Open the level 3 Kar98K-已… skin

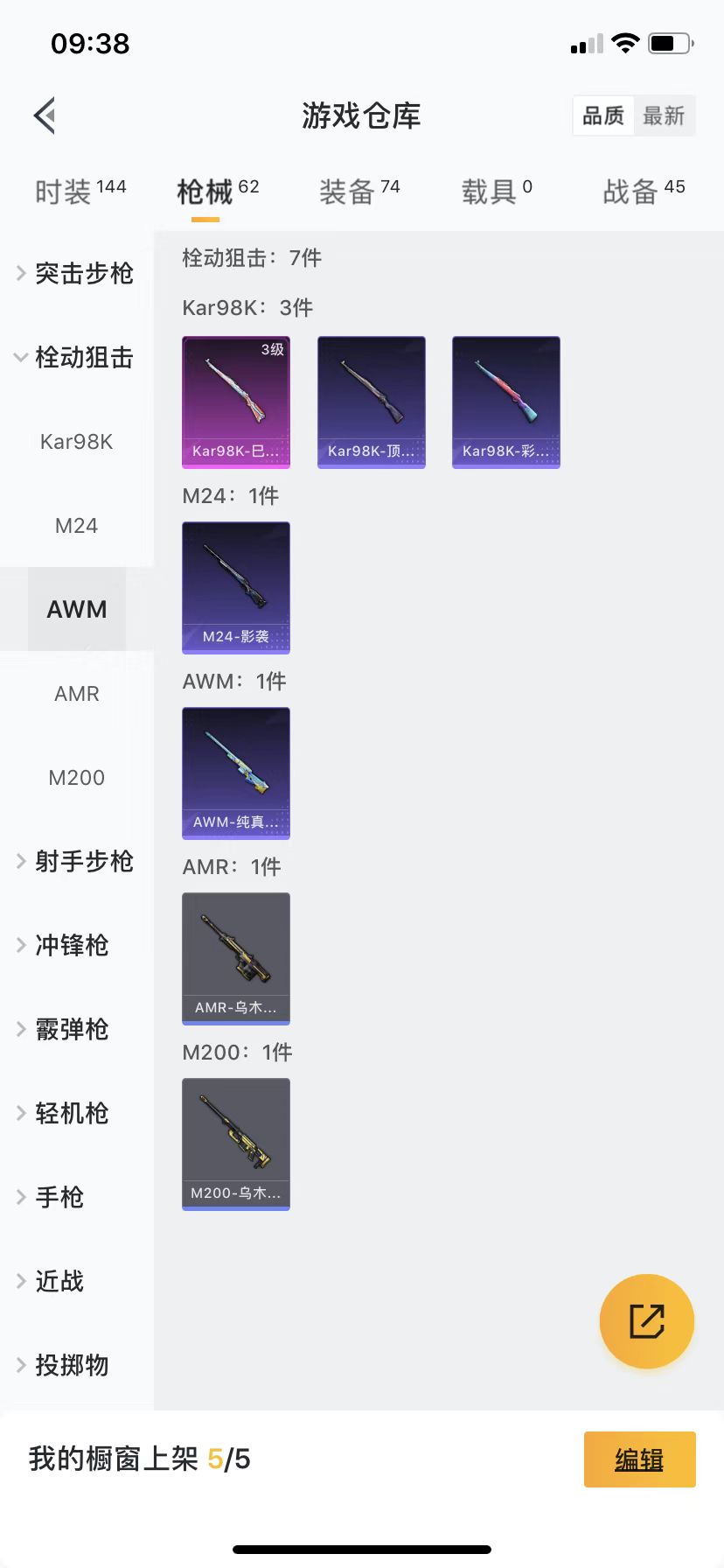tap(236, 402)
